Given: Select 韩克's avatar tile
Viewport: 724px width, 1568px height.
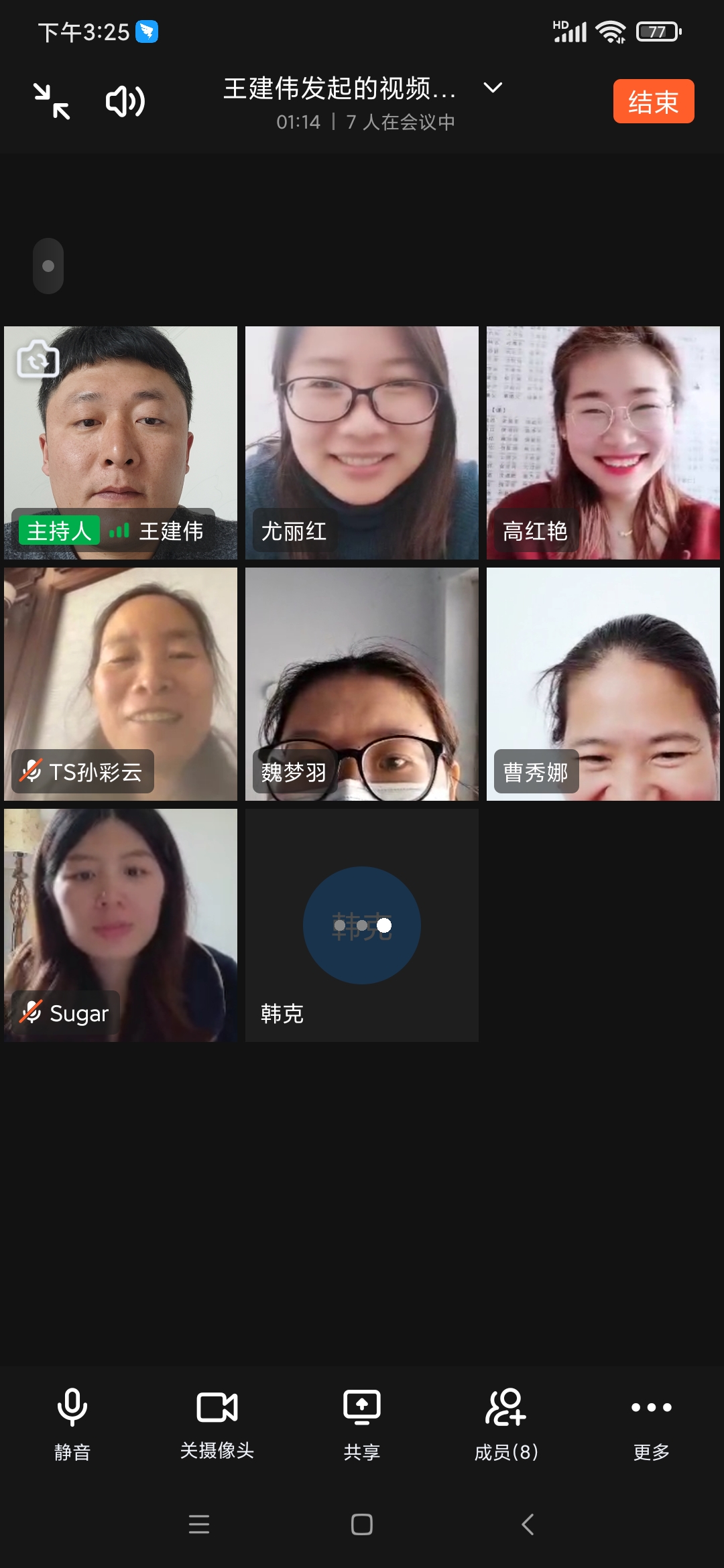Looking at the screenshot, I should point(362,925).
